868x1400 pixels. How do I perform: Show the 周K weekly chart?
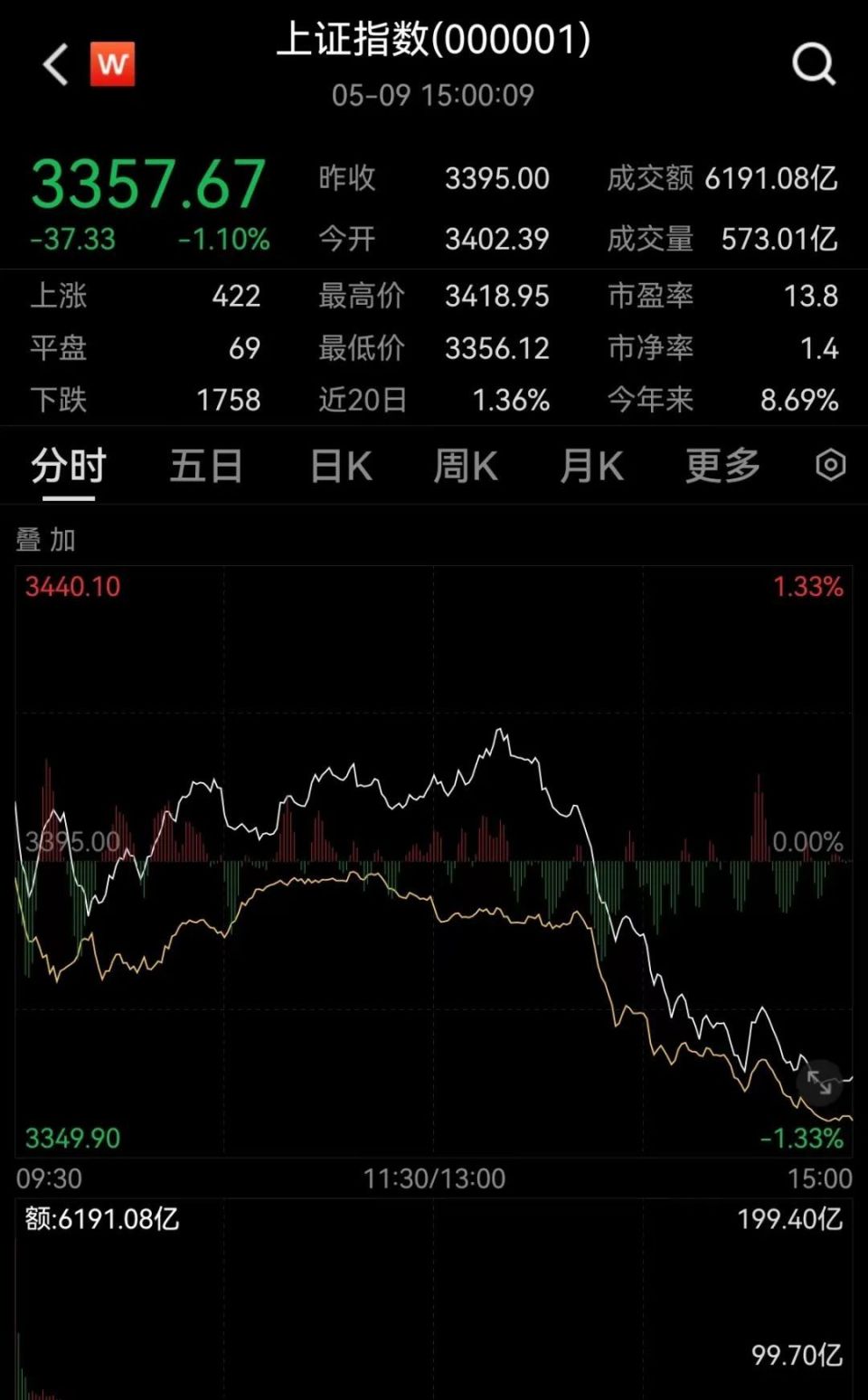click(x=466, y=467)
